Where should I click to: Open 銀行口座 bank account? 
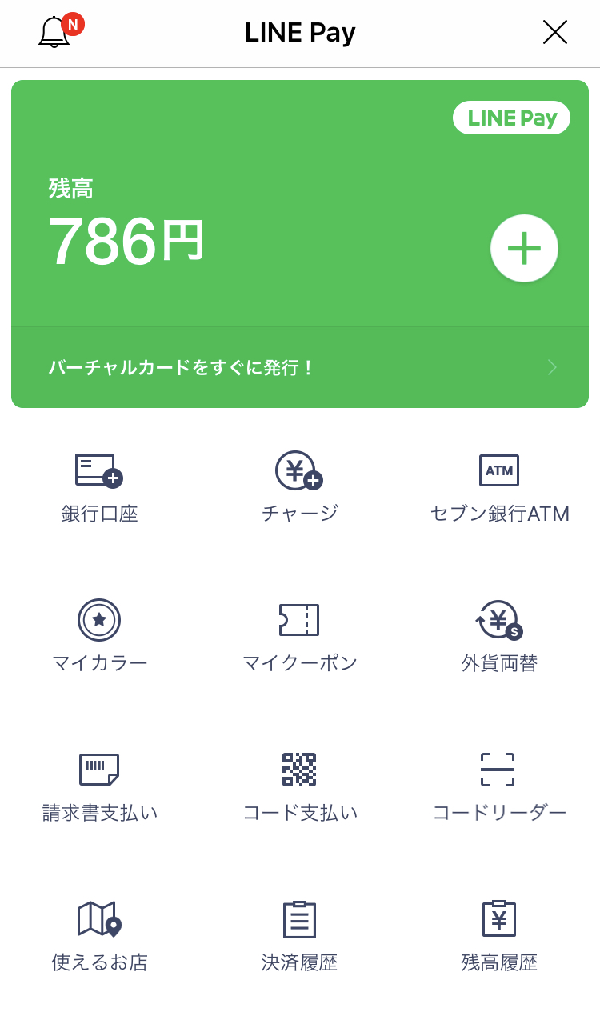click(x=99, y=488)
